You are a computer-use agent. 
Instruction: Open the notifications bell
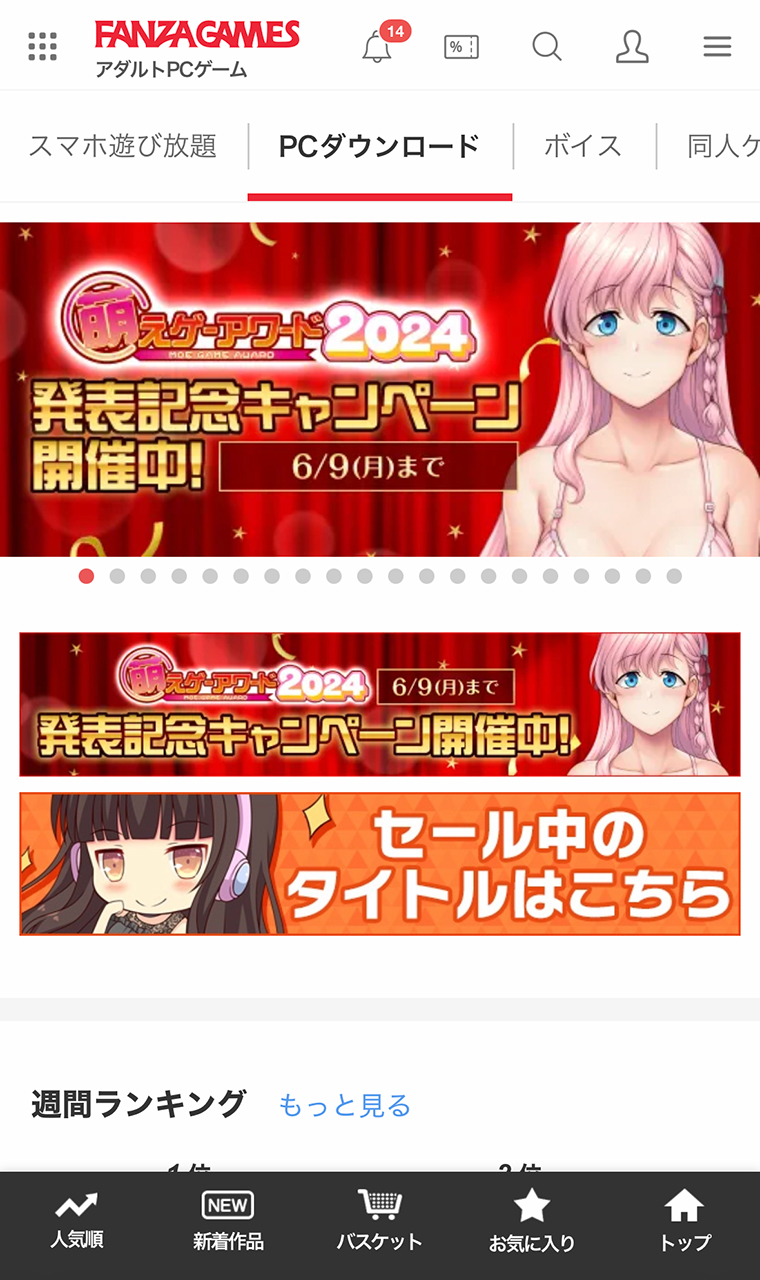[x=378, y=47]
